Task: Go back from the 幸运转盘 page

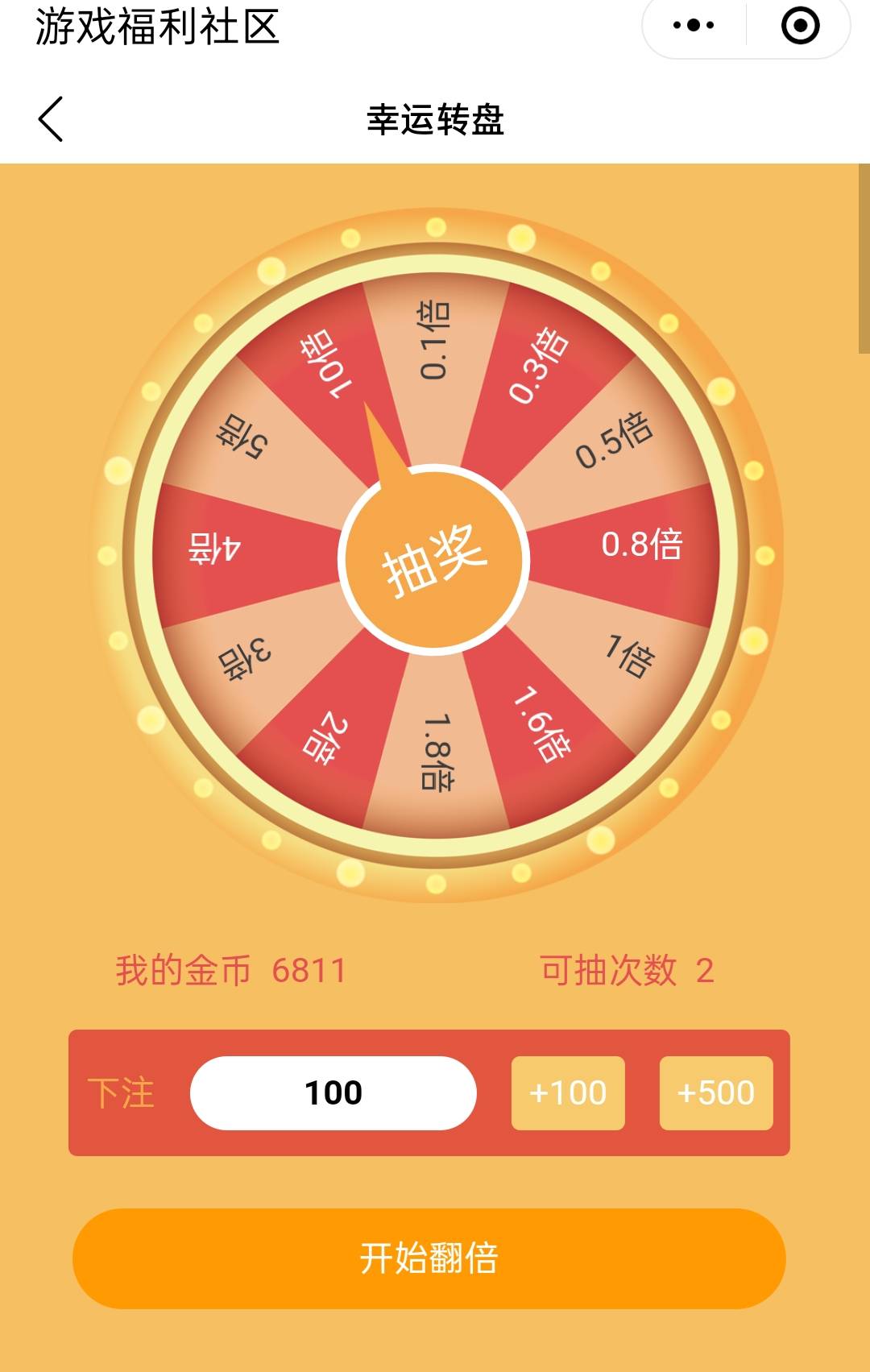Action: click(51, 119)
